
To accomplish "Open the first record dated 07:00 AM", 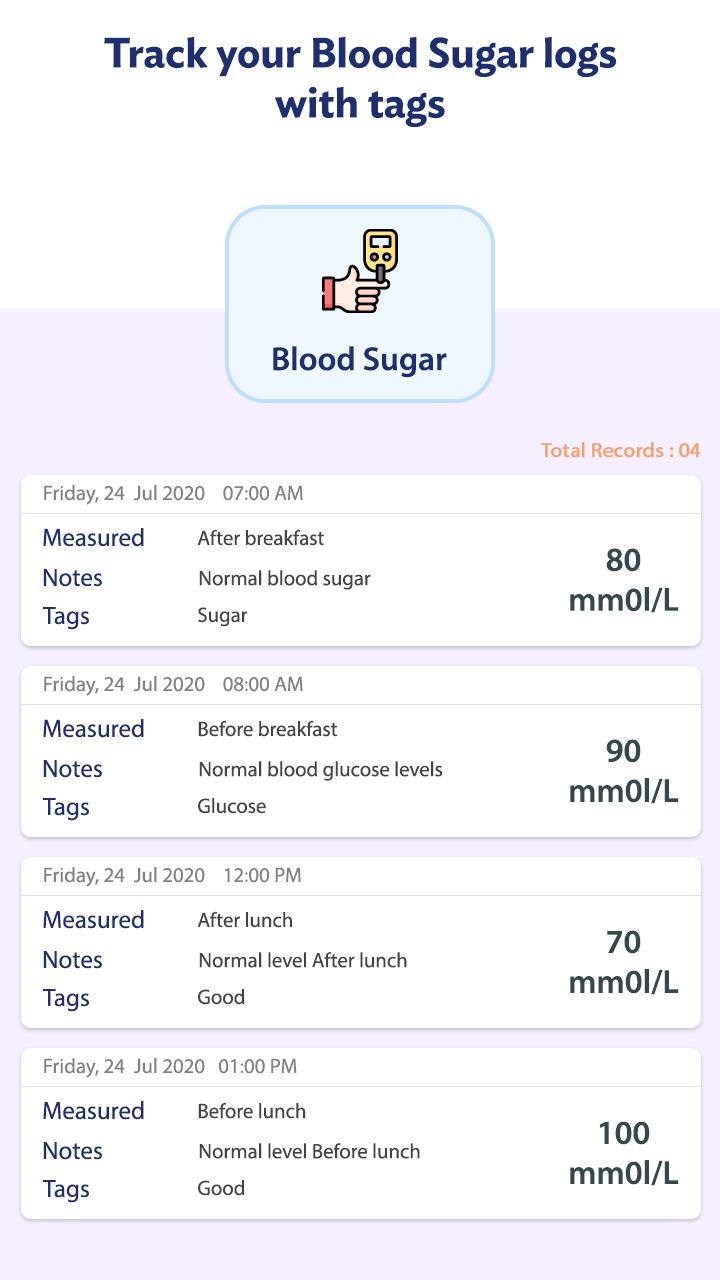I will 360,558.
